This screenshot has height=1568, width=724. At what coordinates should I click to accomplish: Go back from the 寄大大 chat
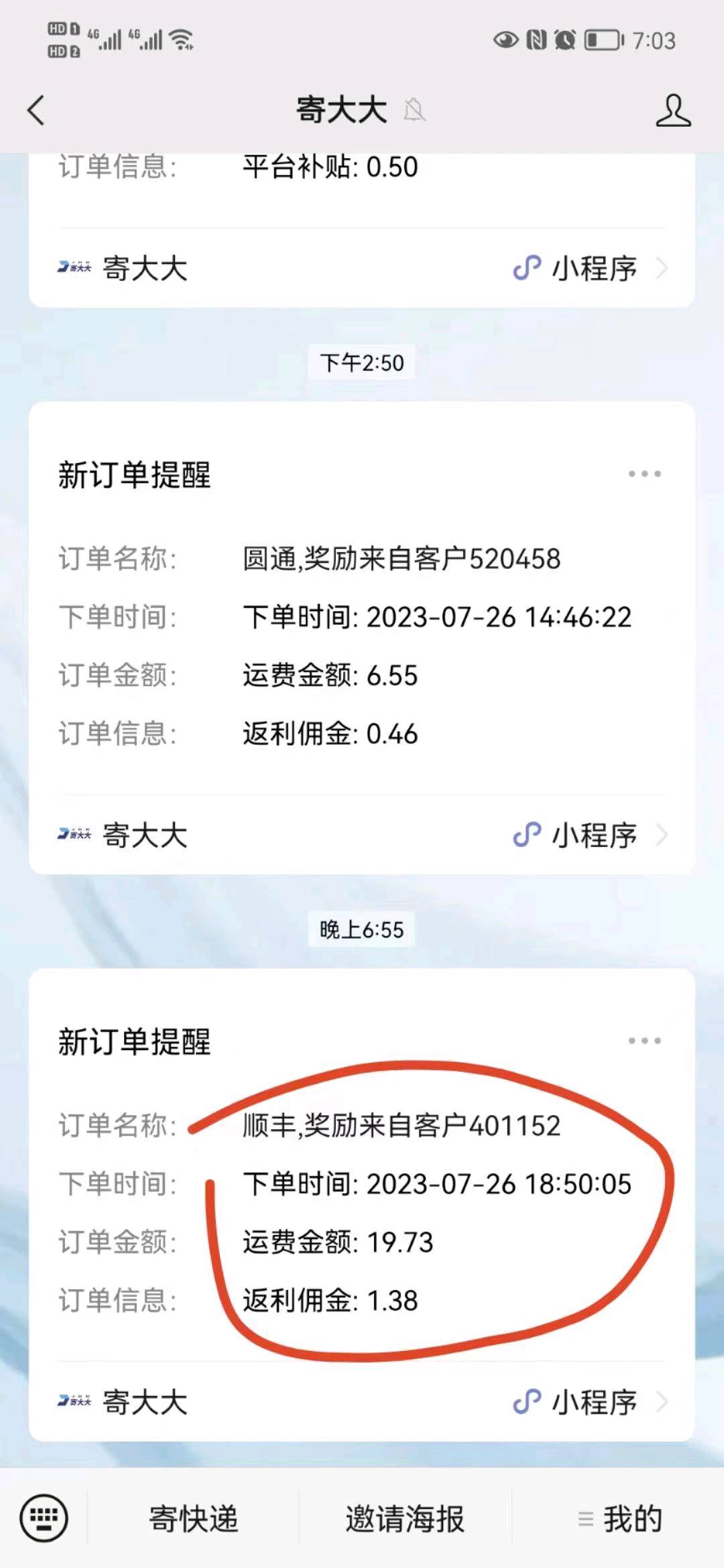(36, 111)
